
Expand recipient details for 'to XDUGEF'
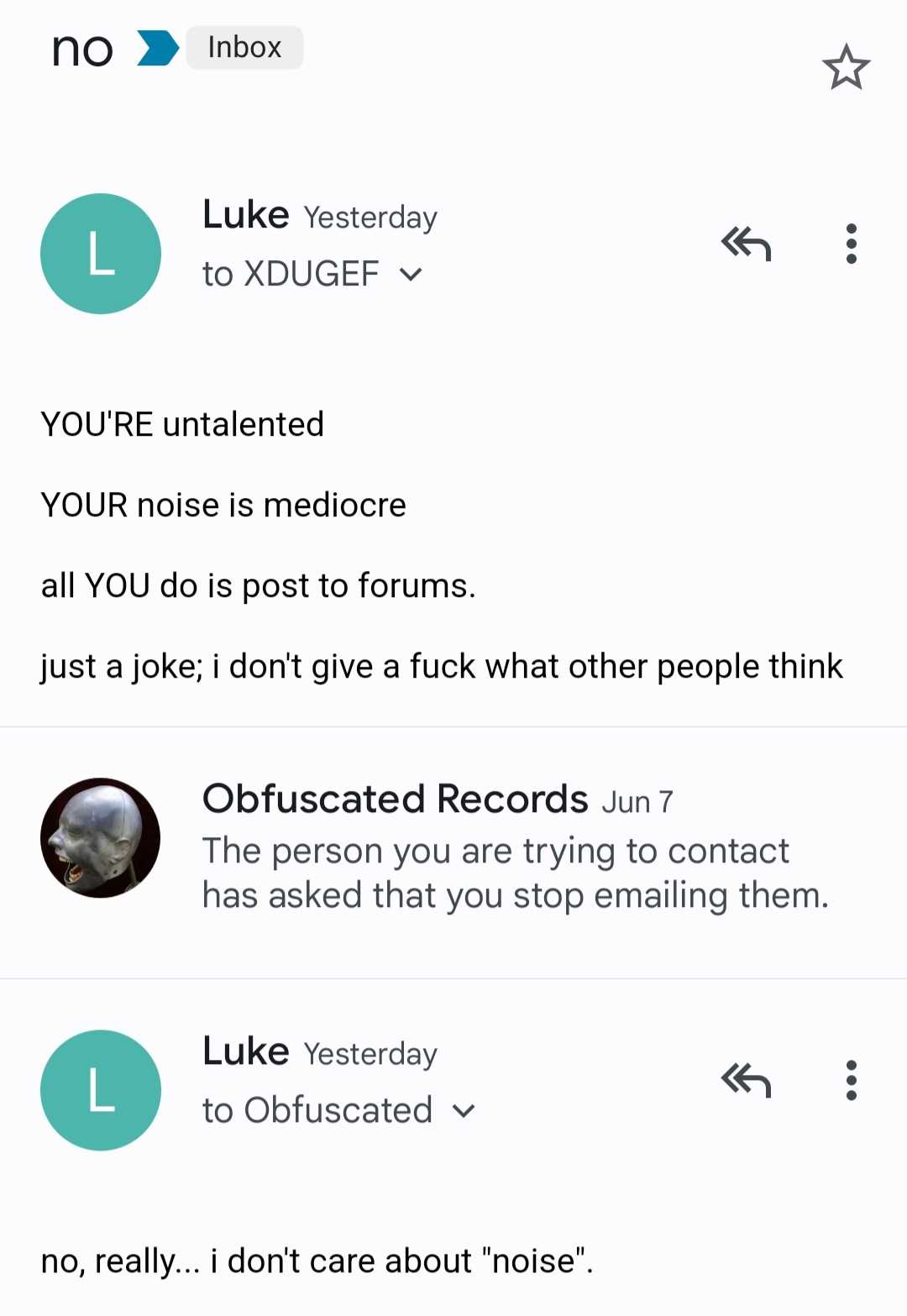point(411,275)
